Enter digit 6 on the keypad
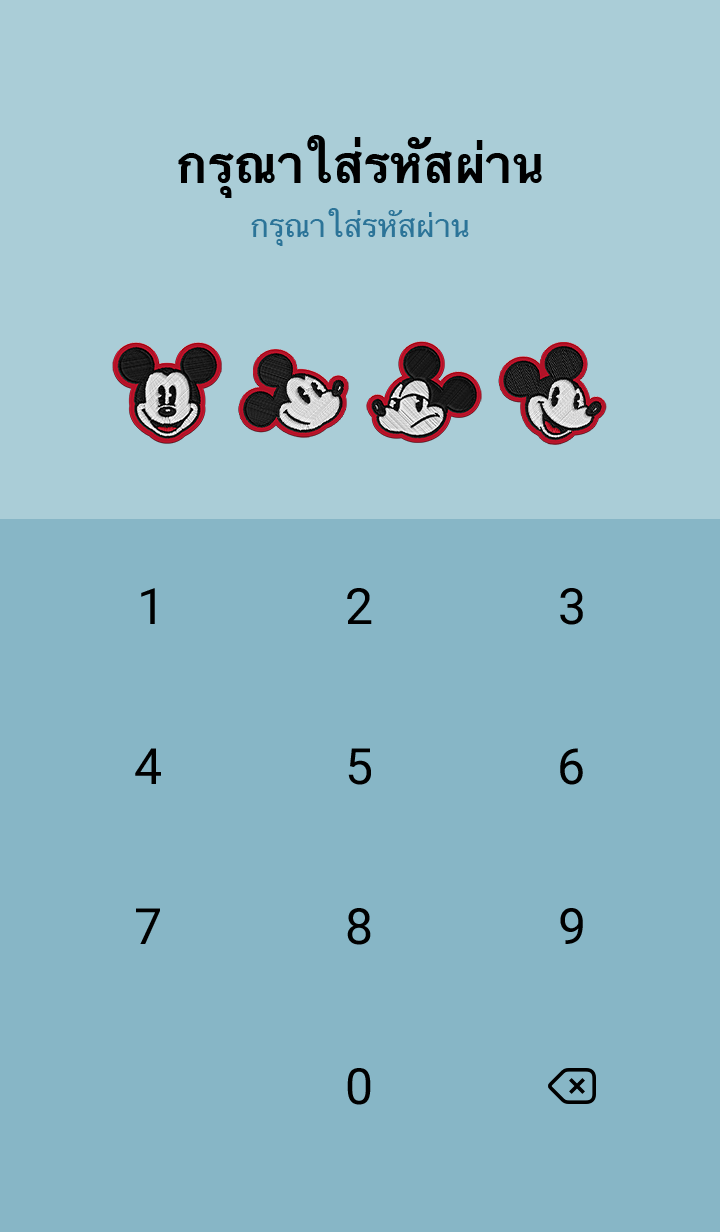 571,767
